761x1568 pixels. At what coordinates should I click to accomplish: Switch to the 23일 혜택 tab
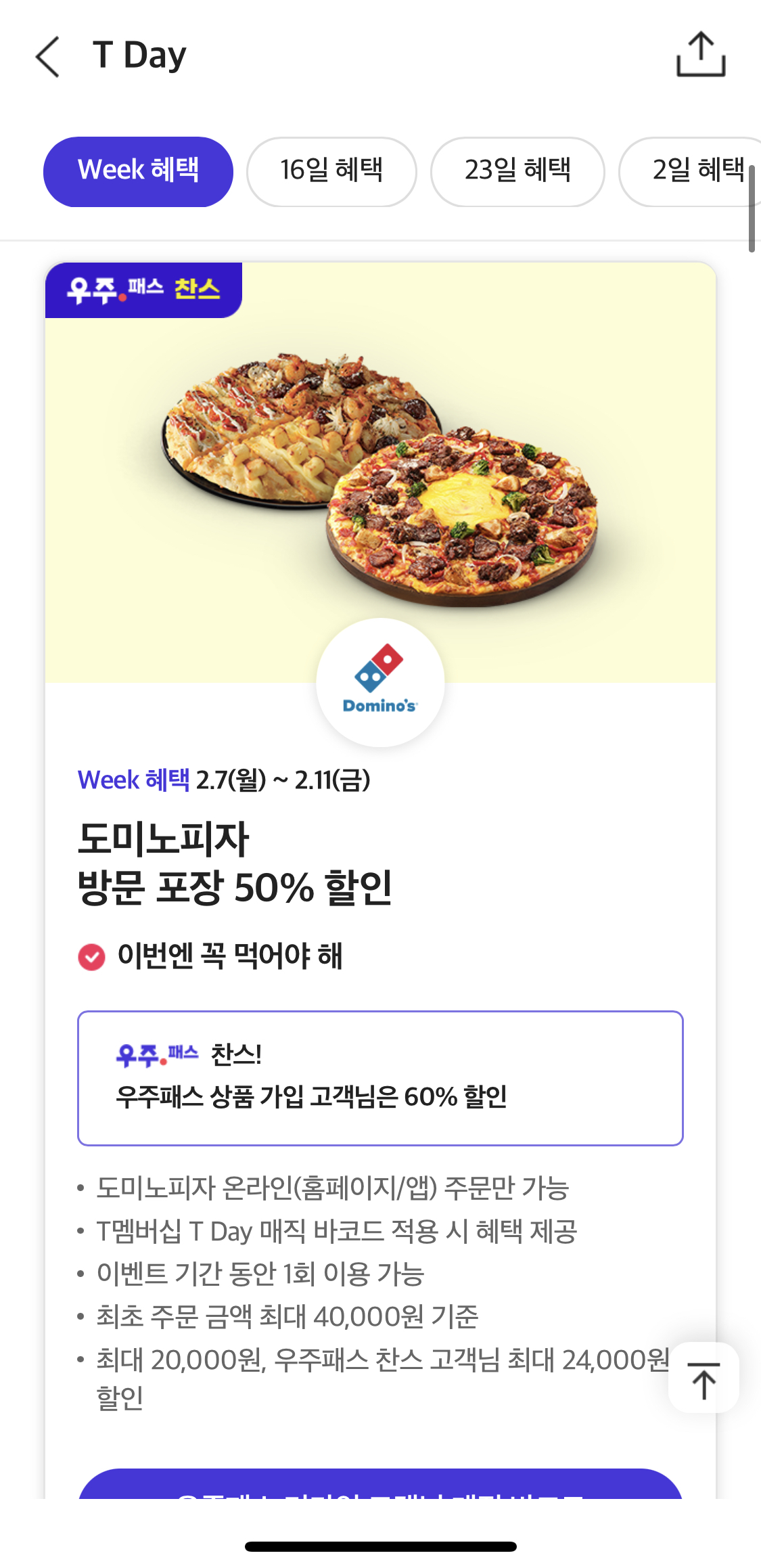tap(517, 172)
